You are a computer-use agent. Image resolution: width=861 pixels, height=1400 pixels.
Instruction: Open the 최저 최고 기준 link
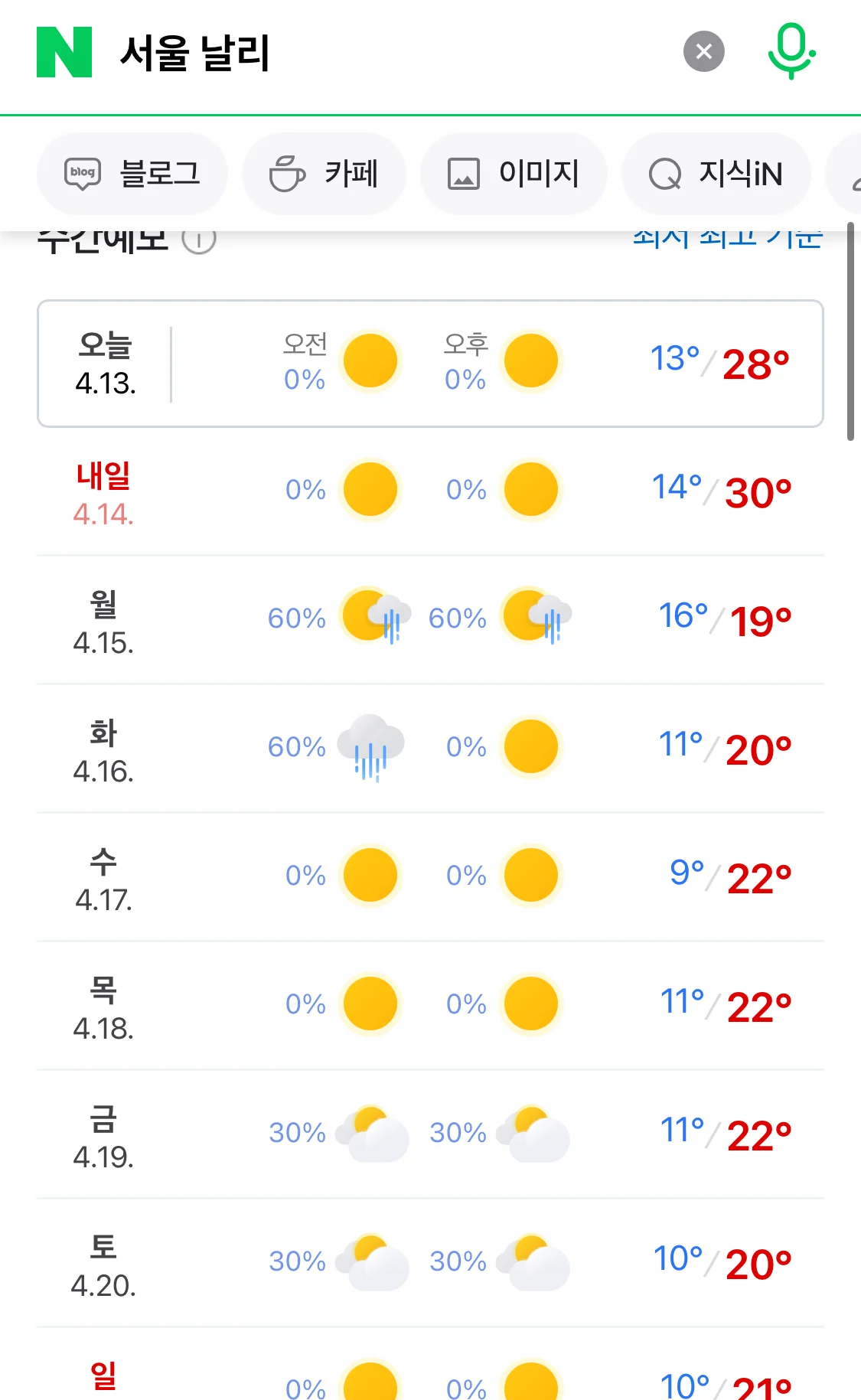pyautogui.click(x=727, y=239)
